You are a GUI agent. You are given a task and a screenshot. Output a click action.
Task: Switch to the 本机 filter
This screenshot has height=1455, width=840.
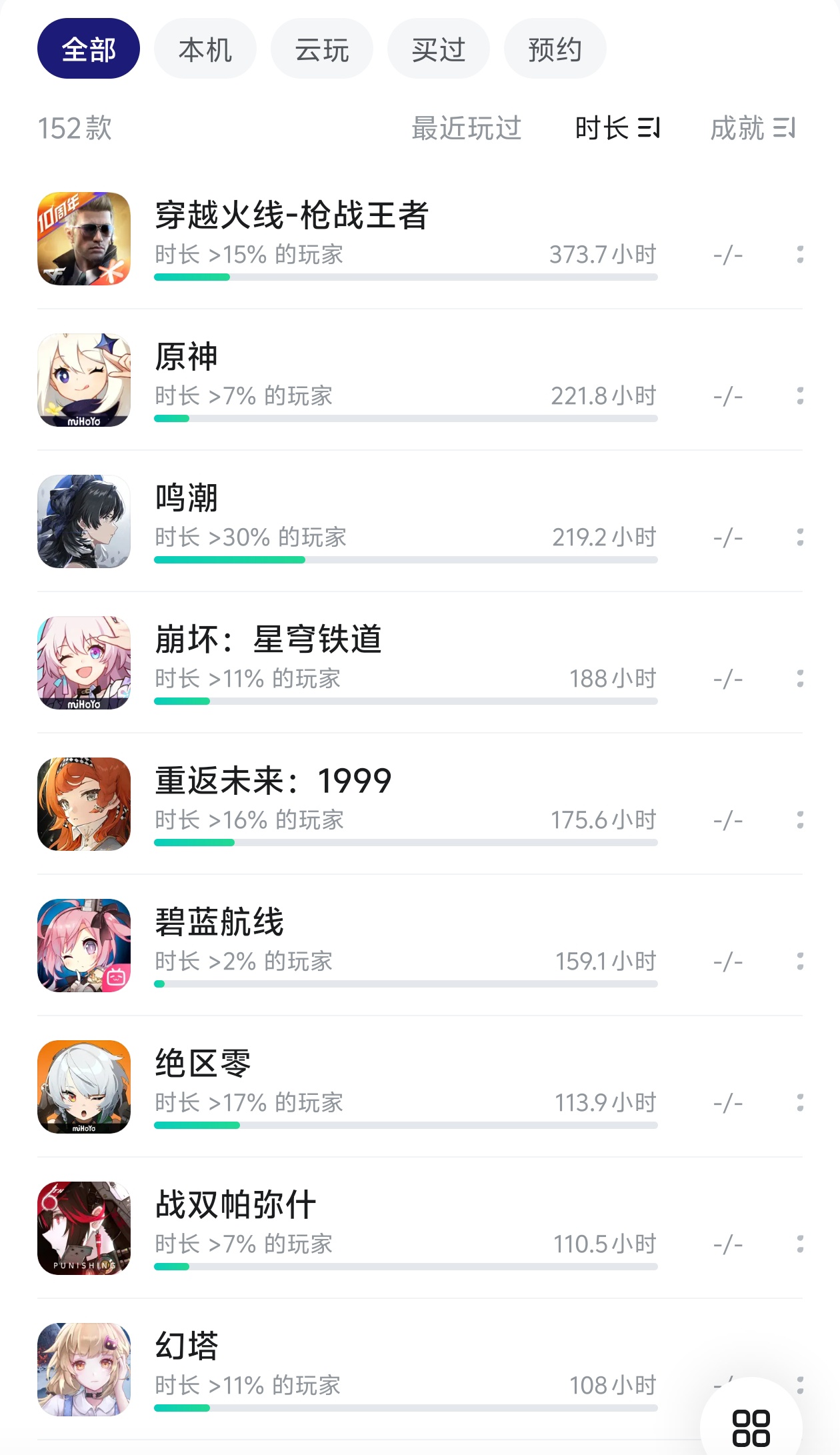(205, 49)
